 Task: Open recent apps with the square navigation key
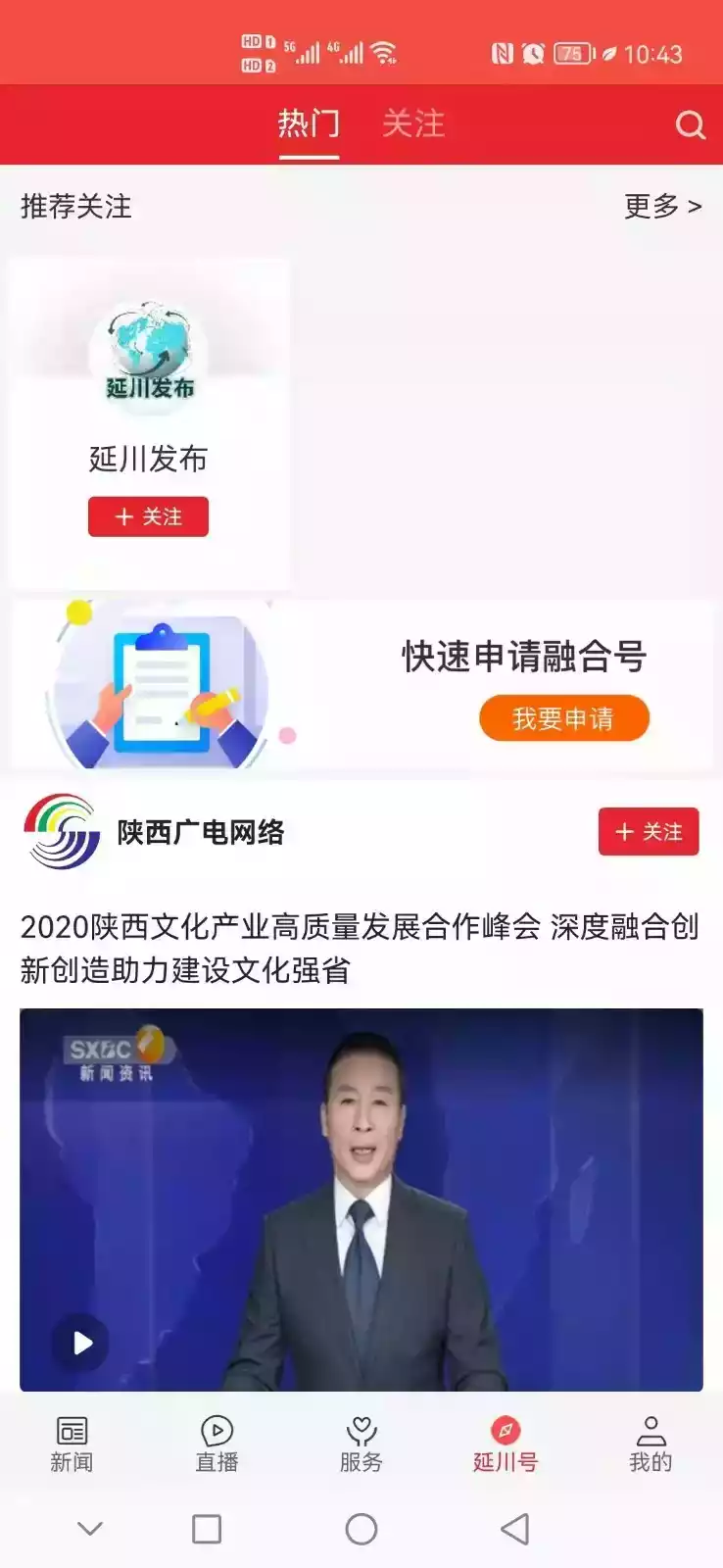(x=205, y=1528)
